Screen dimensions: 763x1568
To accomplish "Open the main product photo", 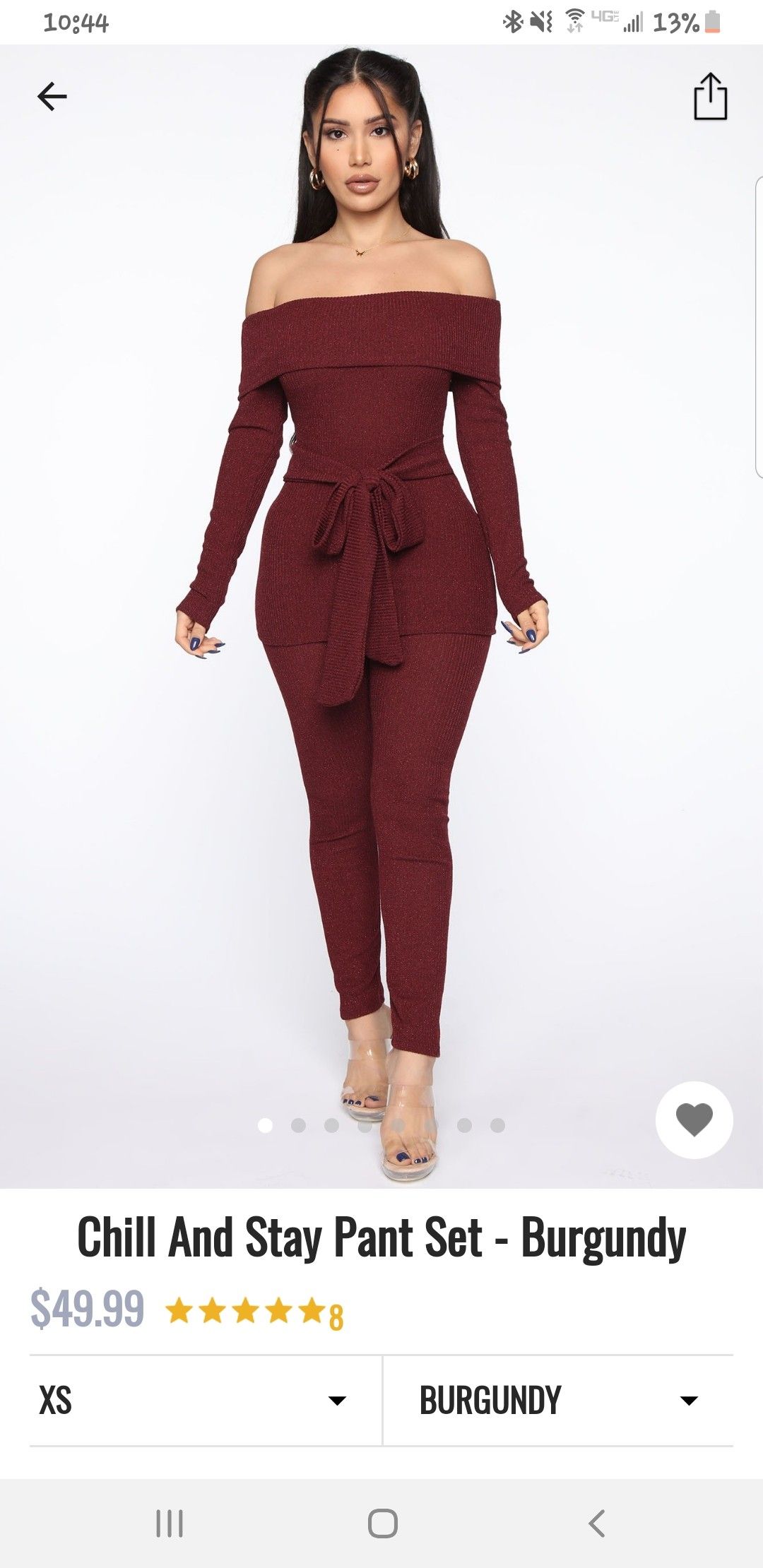I will click(381, 616).
